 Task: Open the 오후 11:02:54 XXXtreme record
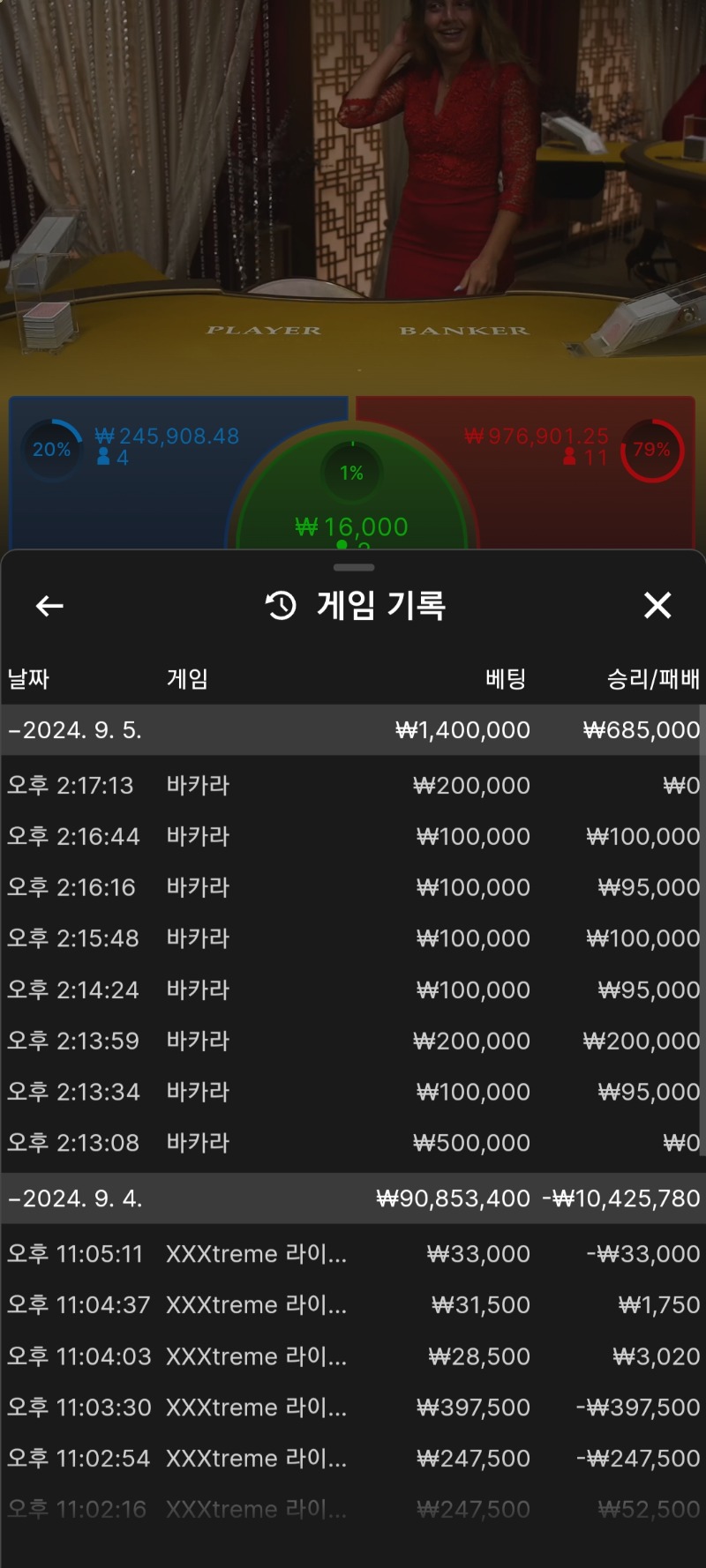[x=353, y=1459]
